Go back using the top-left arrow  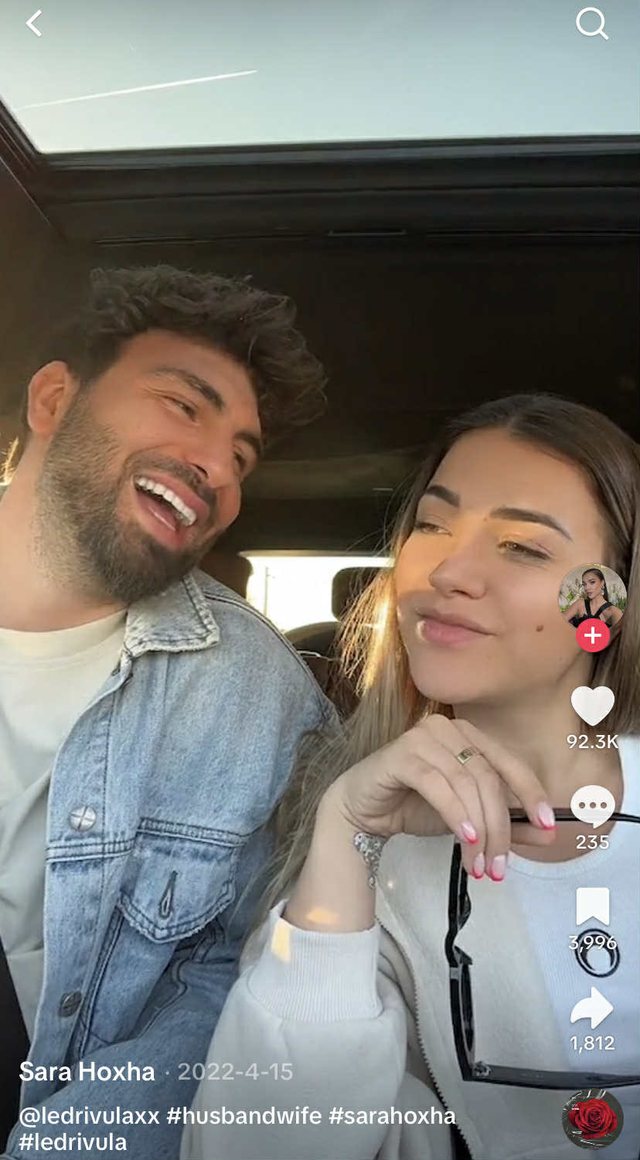tap(34, 23)
